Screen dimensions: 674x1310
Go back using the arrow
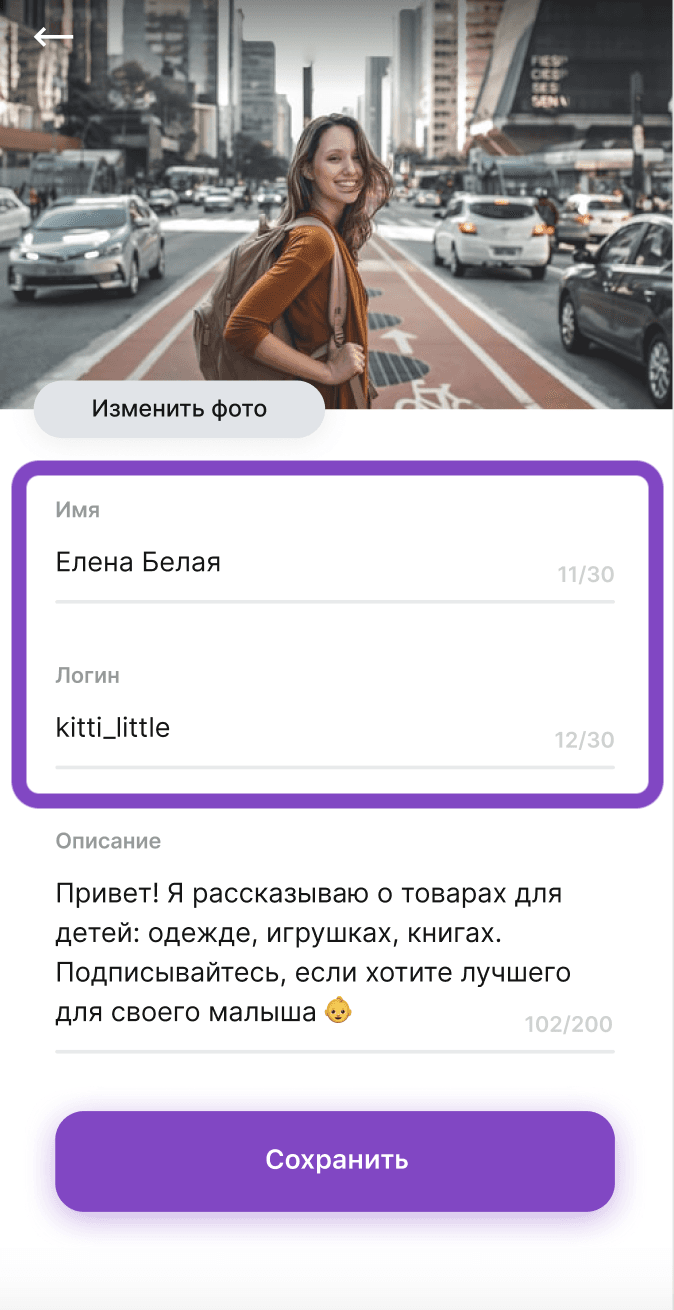pyautogui.click(x=53, y=38)
